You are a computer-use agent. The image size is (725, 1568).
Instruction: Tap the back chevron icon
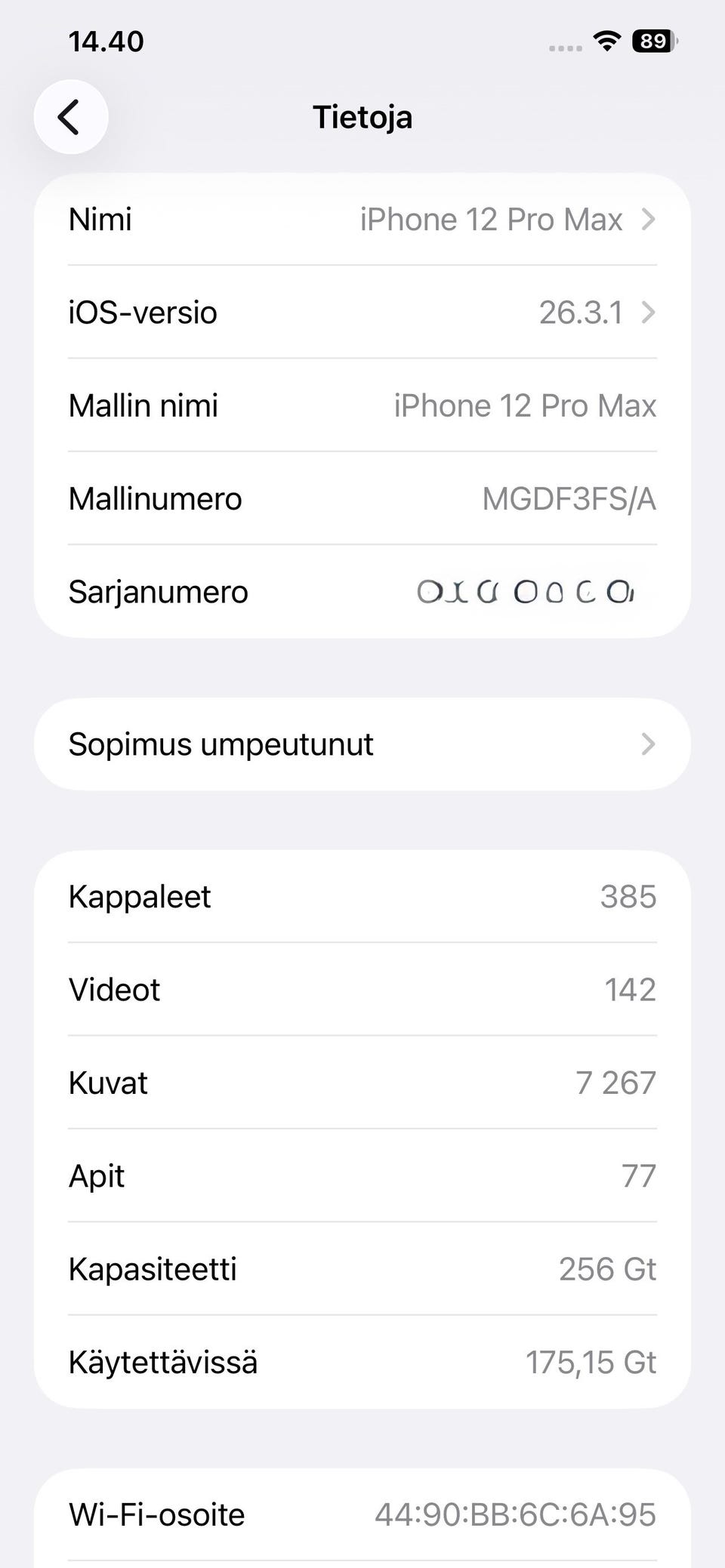click(71, 117)
